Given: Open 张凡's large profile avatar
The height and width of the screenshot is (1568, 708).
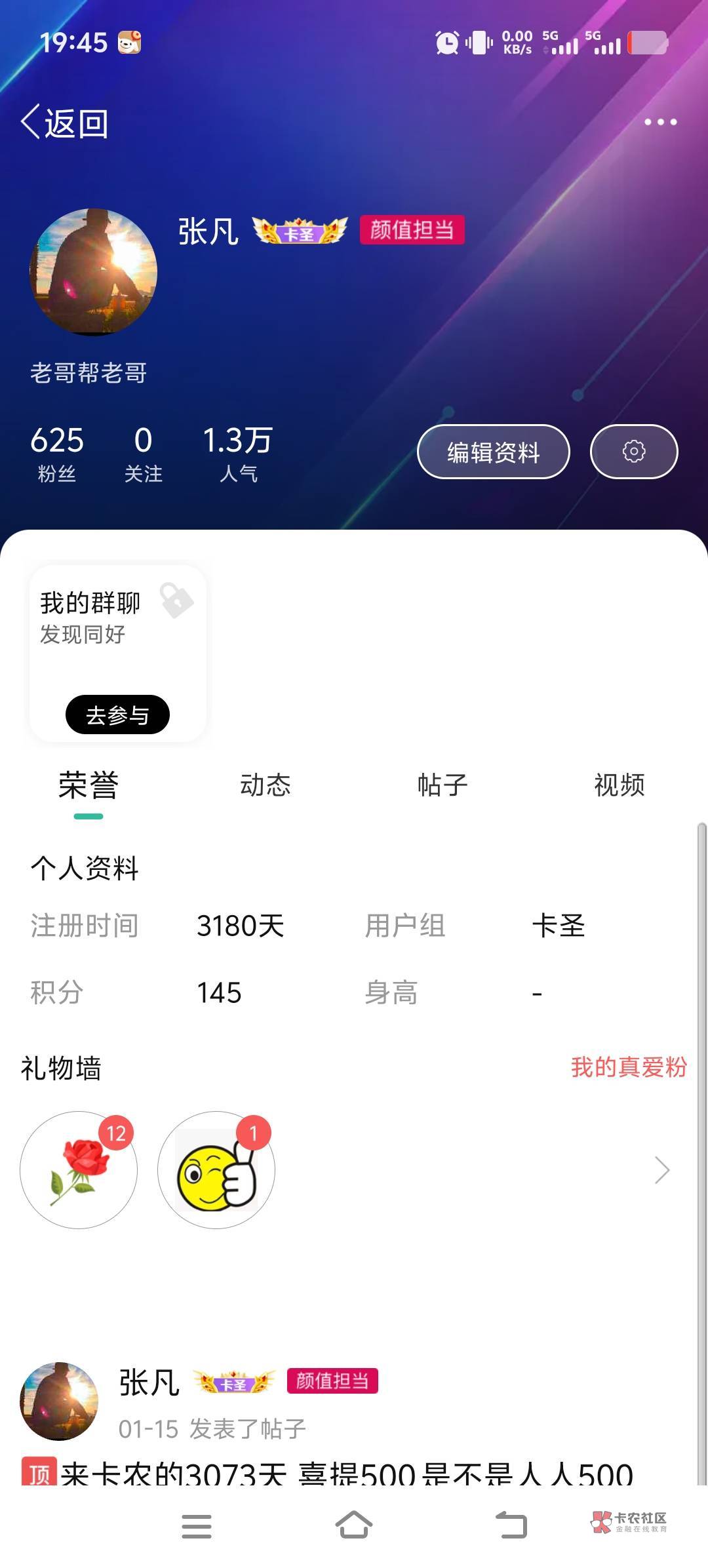Looking at the screenshot, I should [93, 272].
